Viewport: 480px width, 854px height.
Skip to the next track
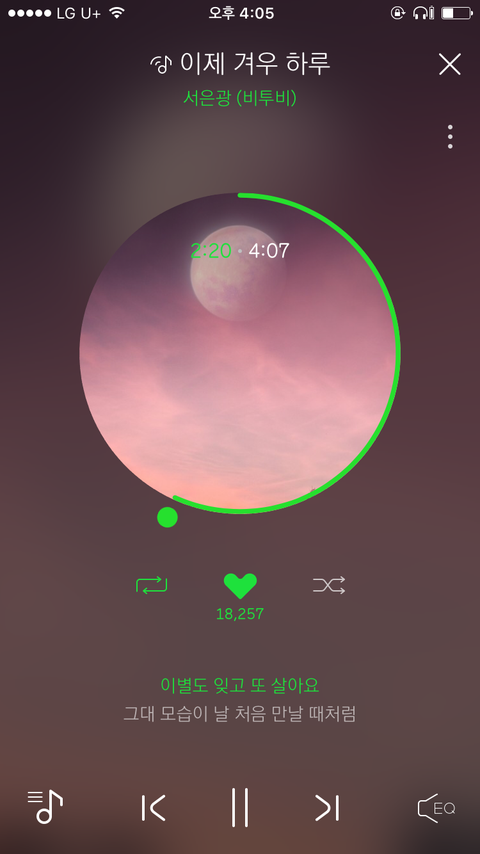click(x=327, y=807)
